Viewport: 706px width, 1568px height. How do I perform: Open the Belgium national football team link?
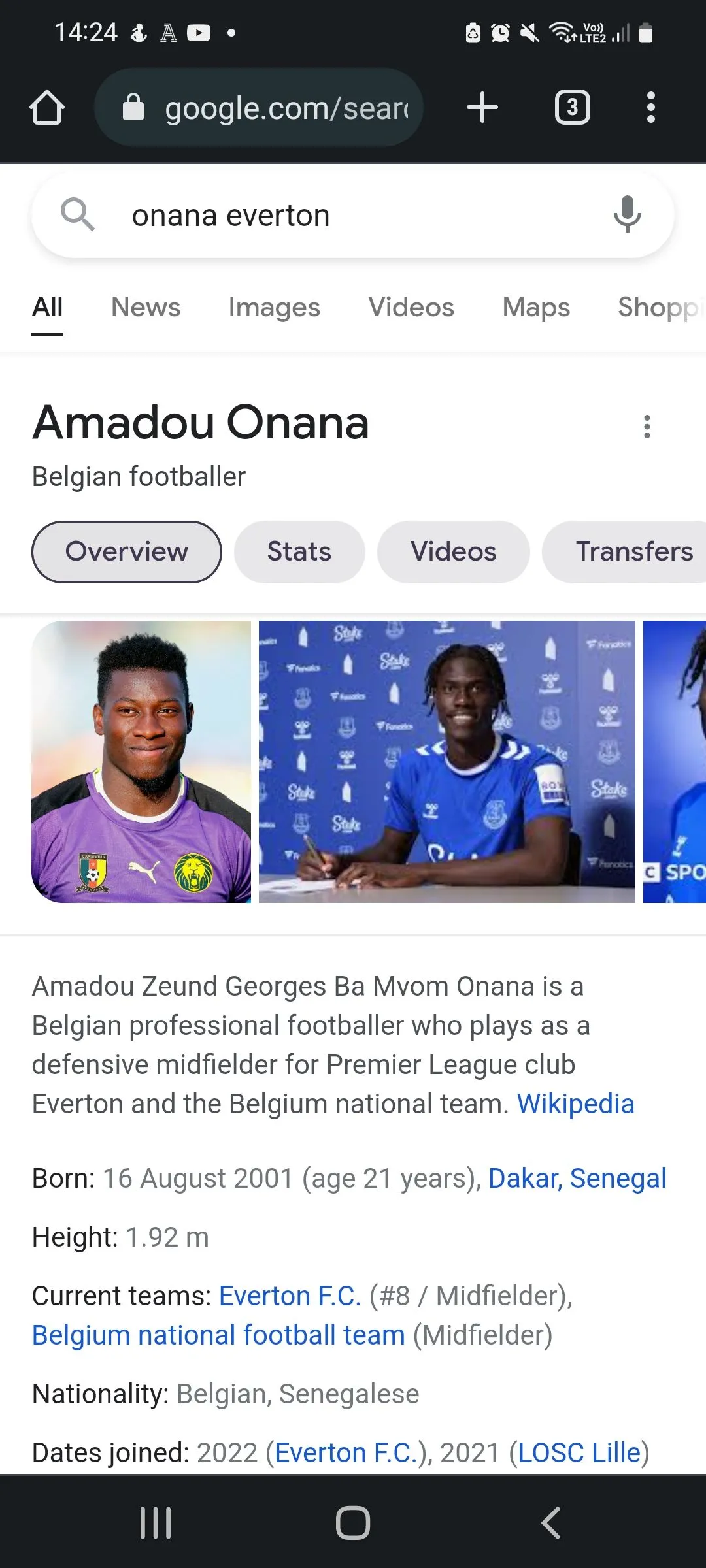point(218,1335)
